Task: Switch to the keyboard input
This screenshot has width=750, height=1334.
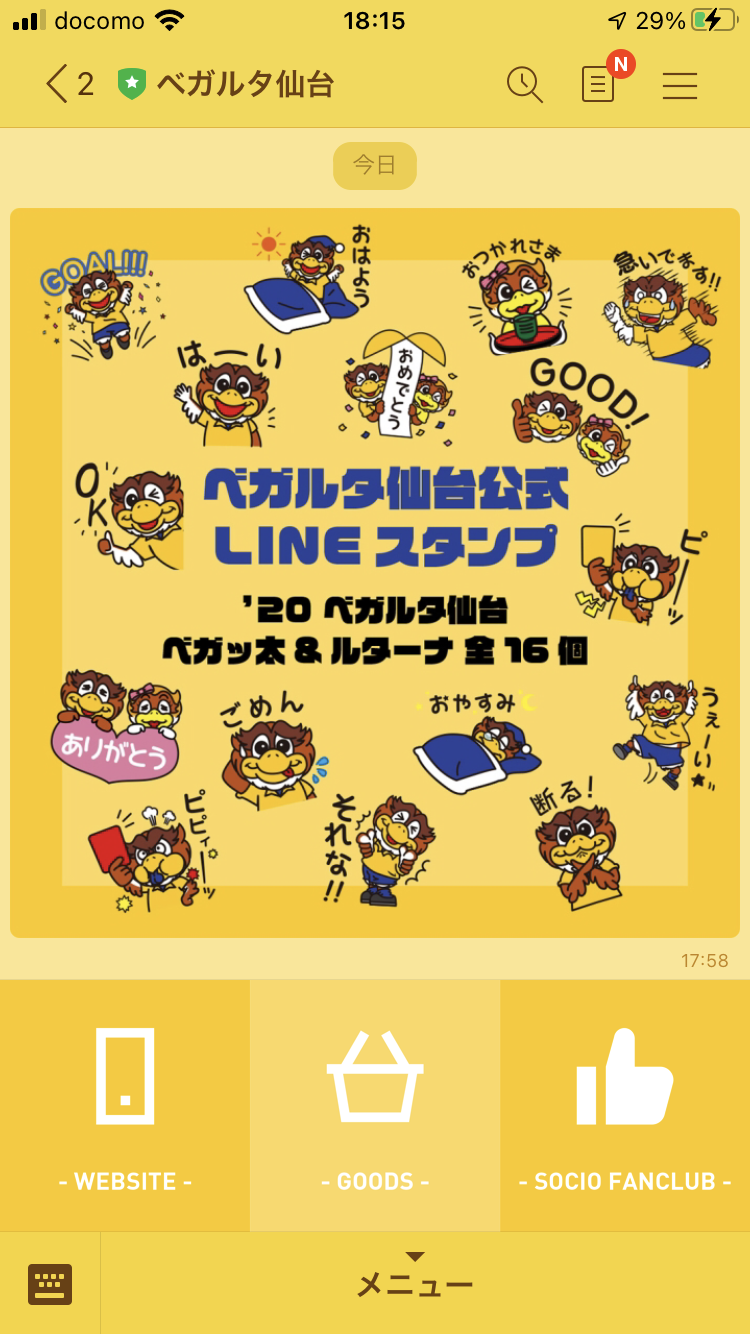Action: click(50, 1283)
